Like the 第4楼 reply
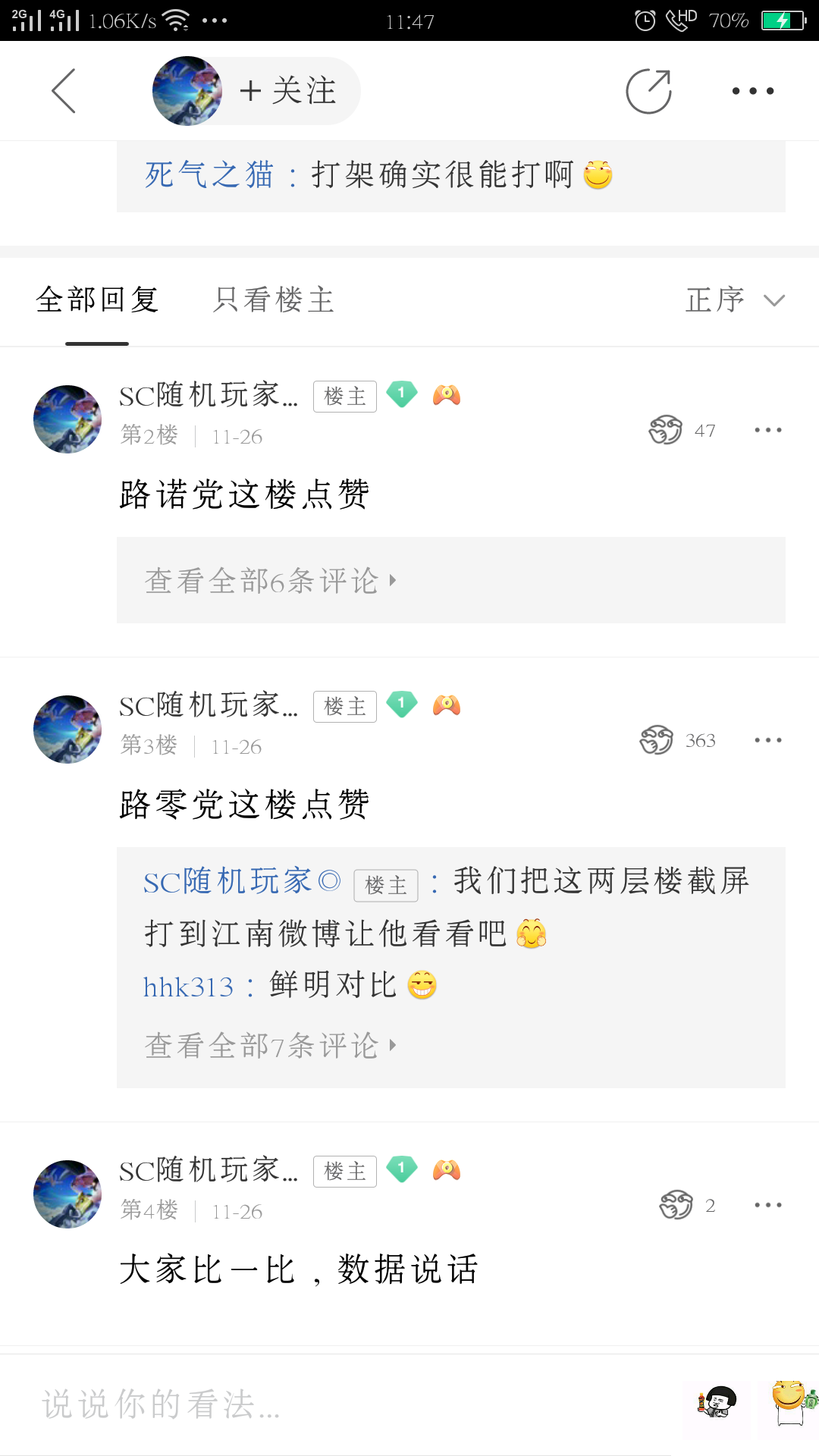819x1456 pixels. coord(676,1205)
